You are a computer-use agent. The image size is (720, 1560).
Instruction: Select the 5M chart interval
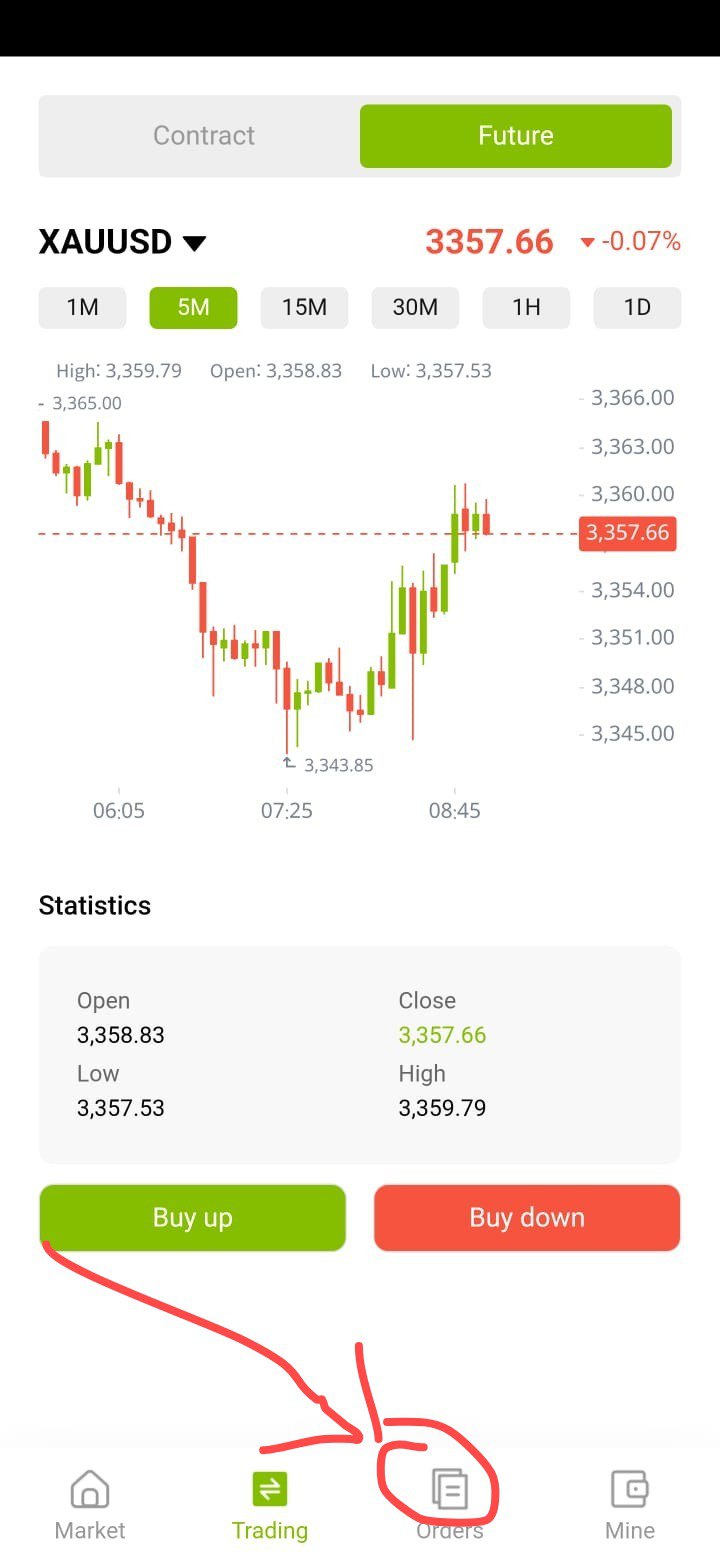[x=193, y=308]
